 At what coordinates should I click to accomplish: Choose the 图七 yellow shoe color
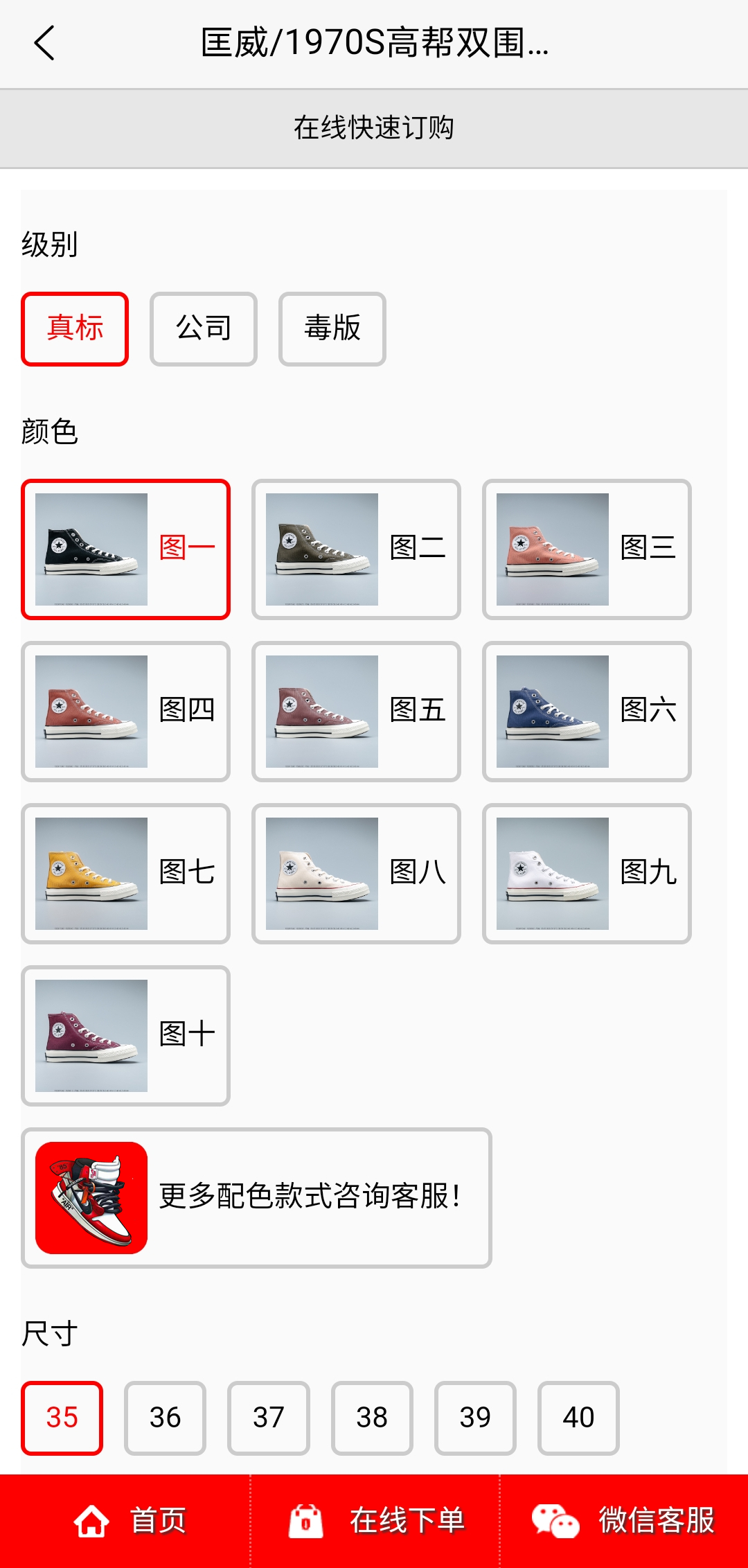pyautogui.click(x=125, y=873)
